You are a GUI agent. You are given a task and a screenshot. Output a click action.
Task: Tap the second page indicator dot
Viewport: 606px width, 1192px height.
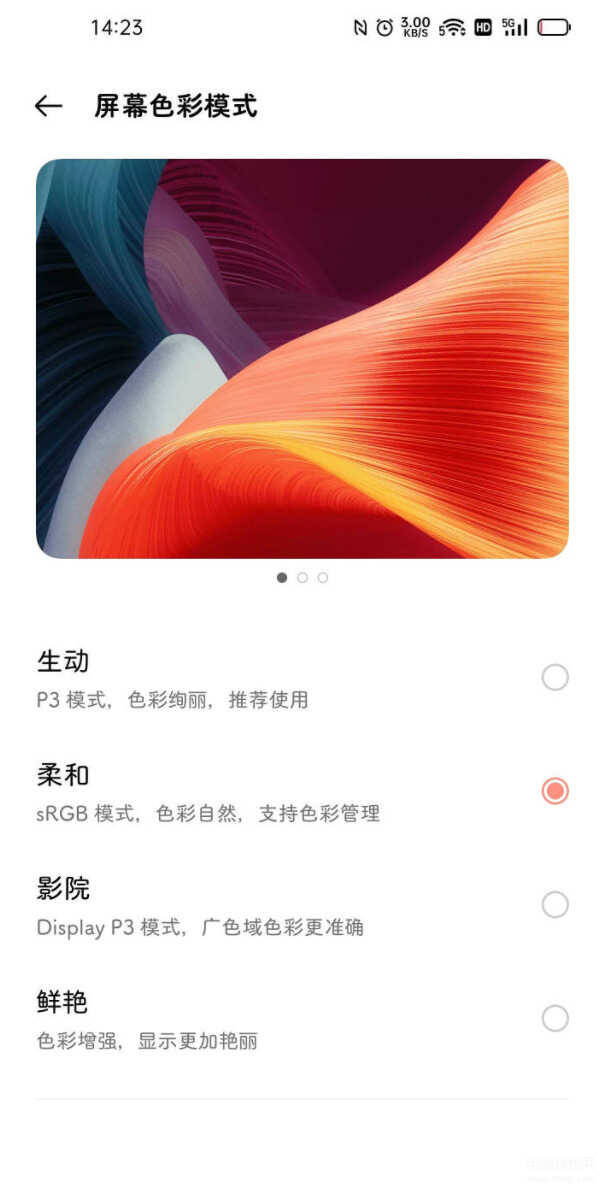[302, 577]
